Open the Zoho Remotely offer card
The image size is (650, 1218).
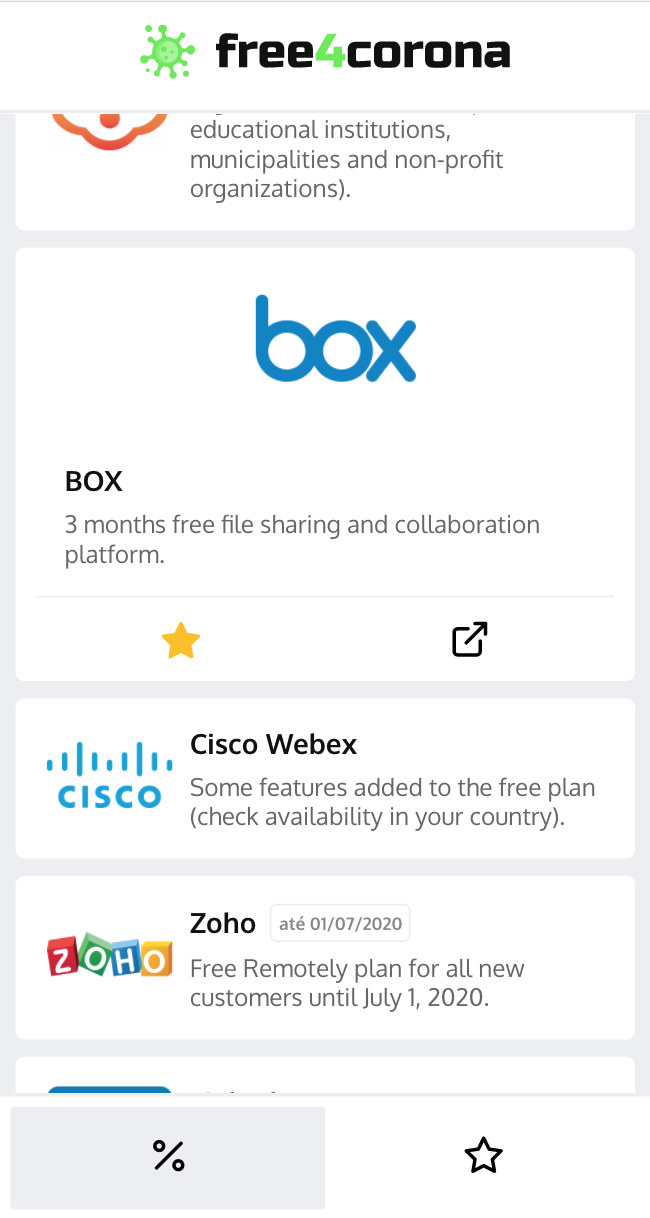325,958
